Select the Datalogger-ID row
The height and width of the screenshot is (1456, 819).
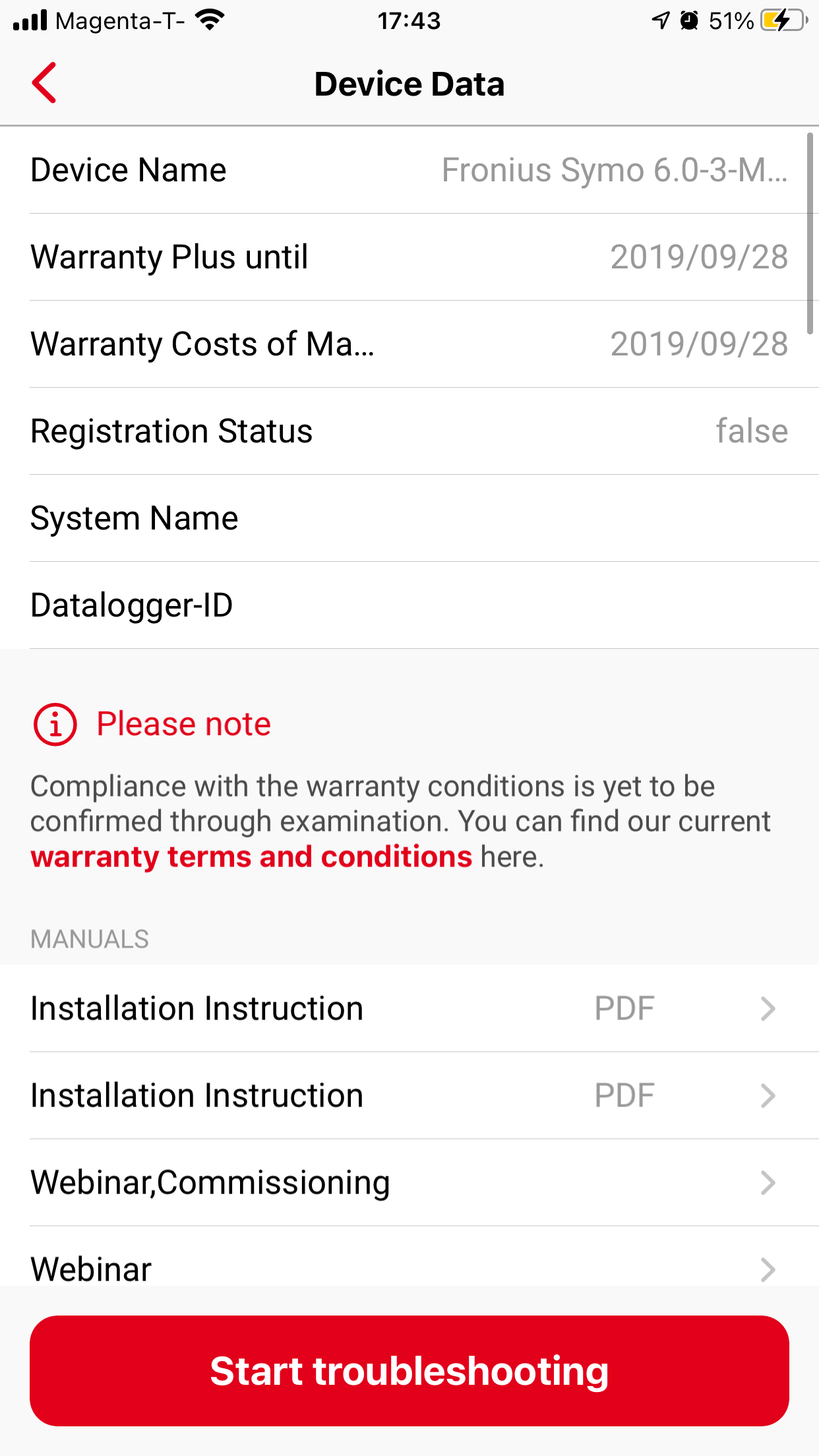409,604
